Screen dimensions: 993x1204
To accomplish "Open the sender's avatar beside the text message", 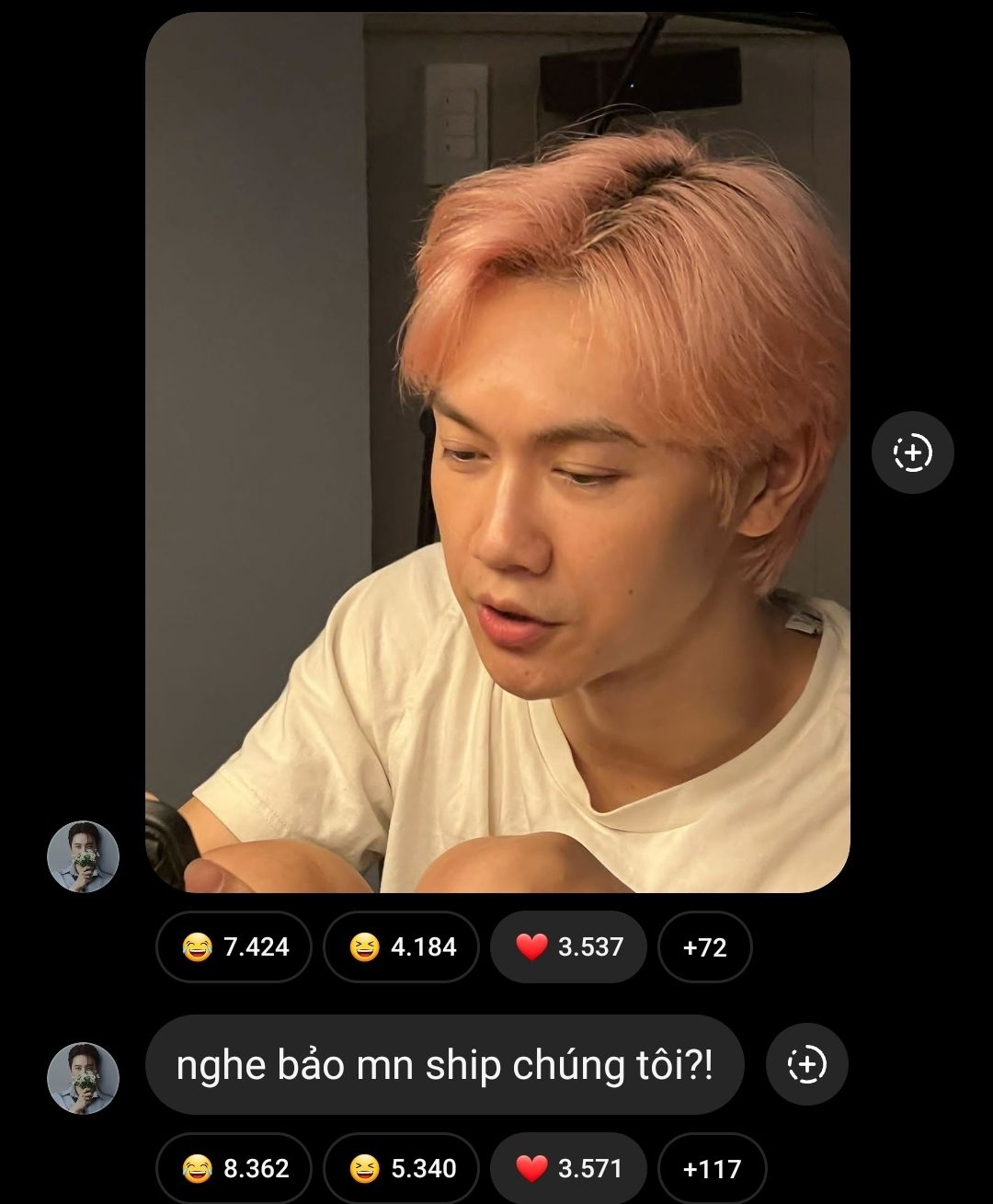I will (x=83, y=1077).
